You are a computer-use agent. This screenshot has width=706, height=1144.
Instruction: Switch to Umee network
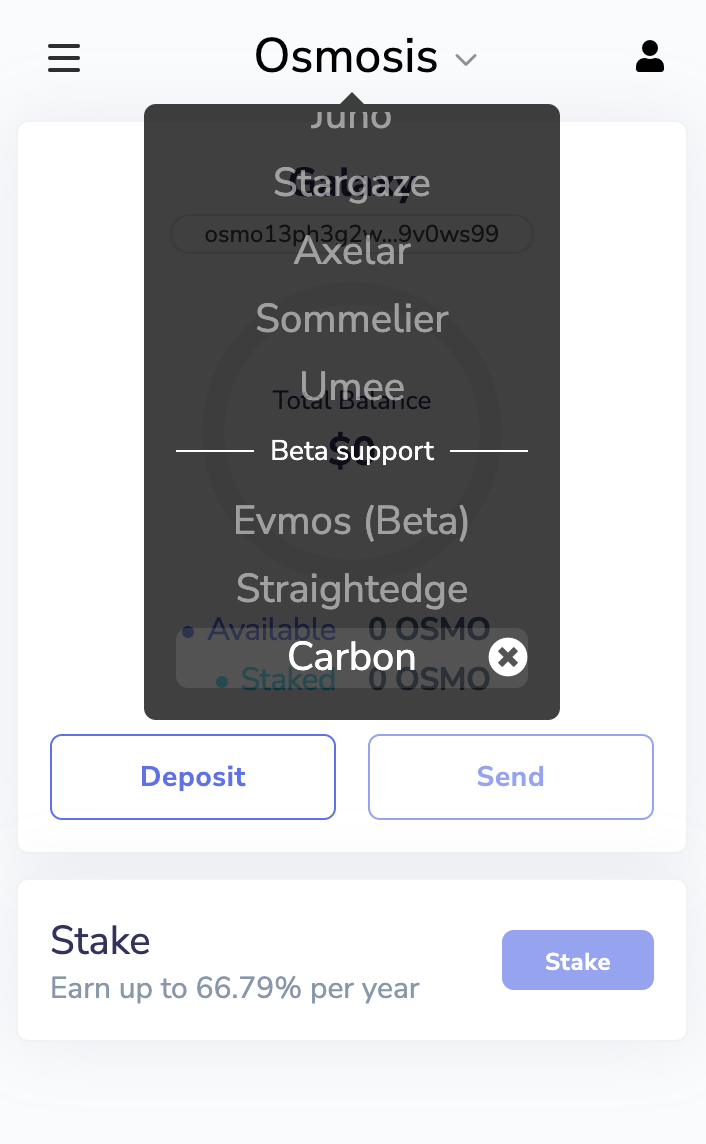point(352,386)
